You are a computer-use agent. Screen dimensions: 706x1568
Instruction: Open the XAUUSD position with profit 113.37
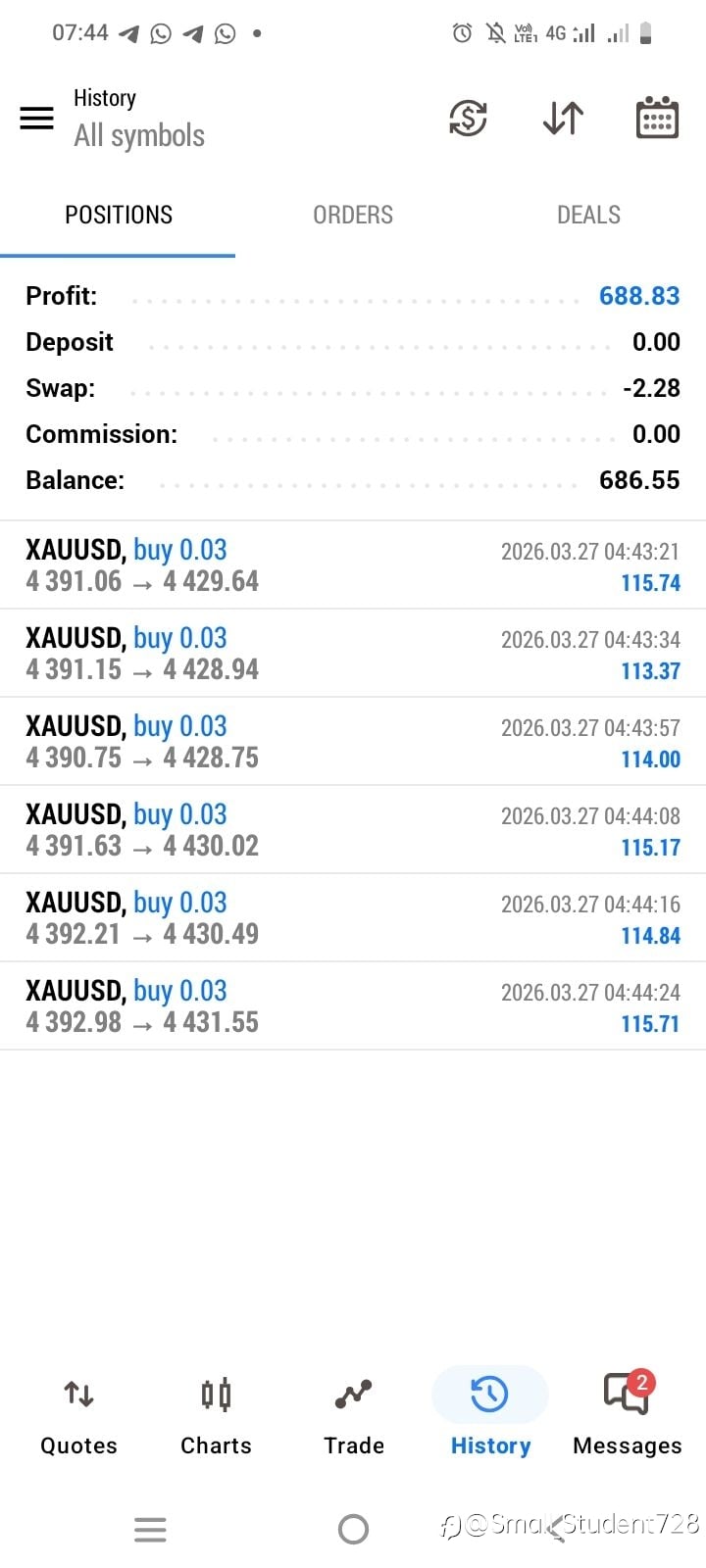[x=353, y=654]
